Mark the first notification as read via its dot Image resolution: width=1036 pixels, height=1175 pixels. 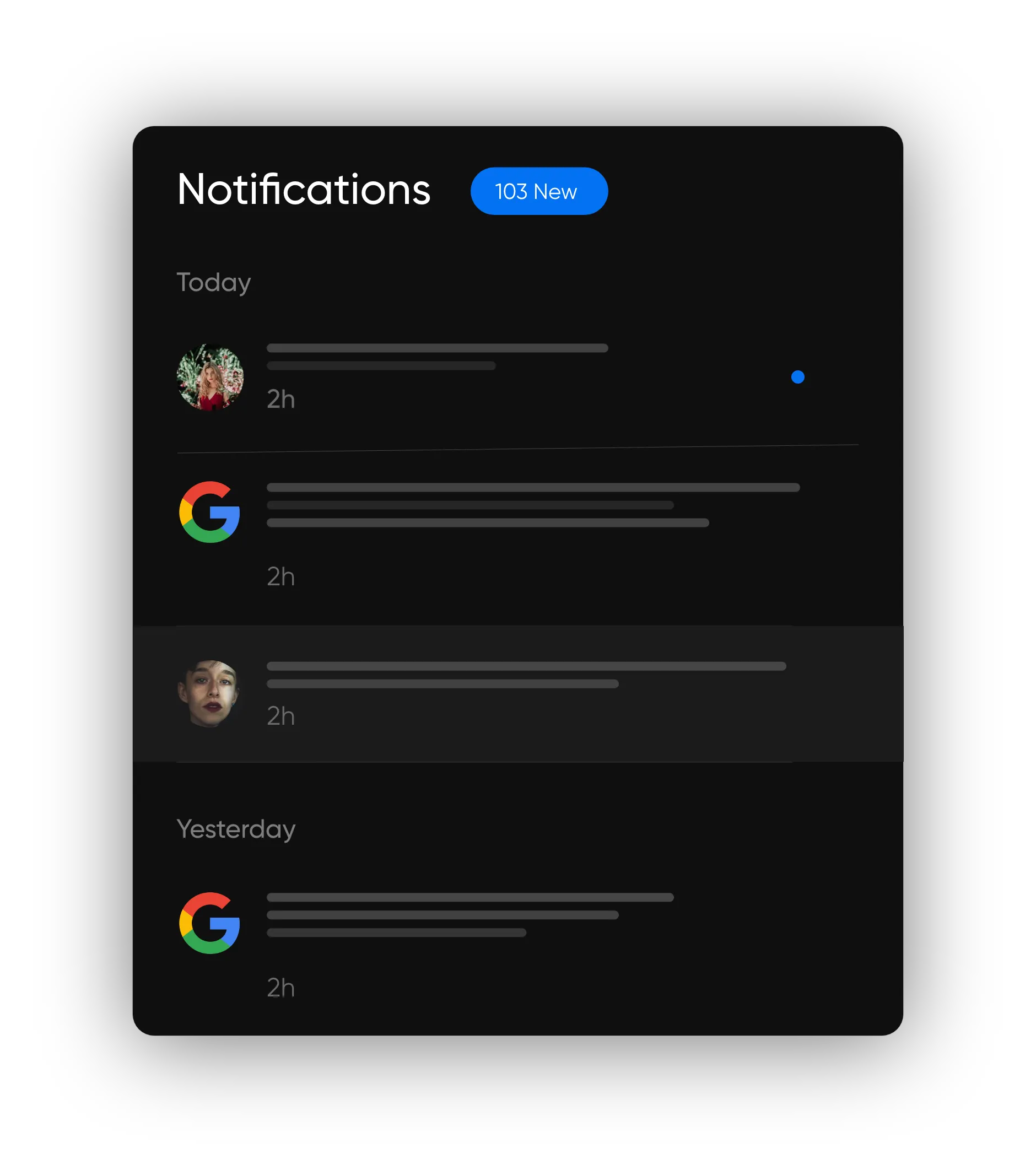[x=798, y=378]
